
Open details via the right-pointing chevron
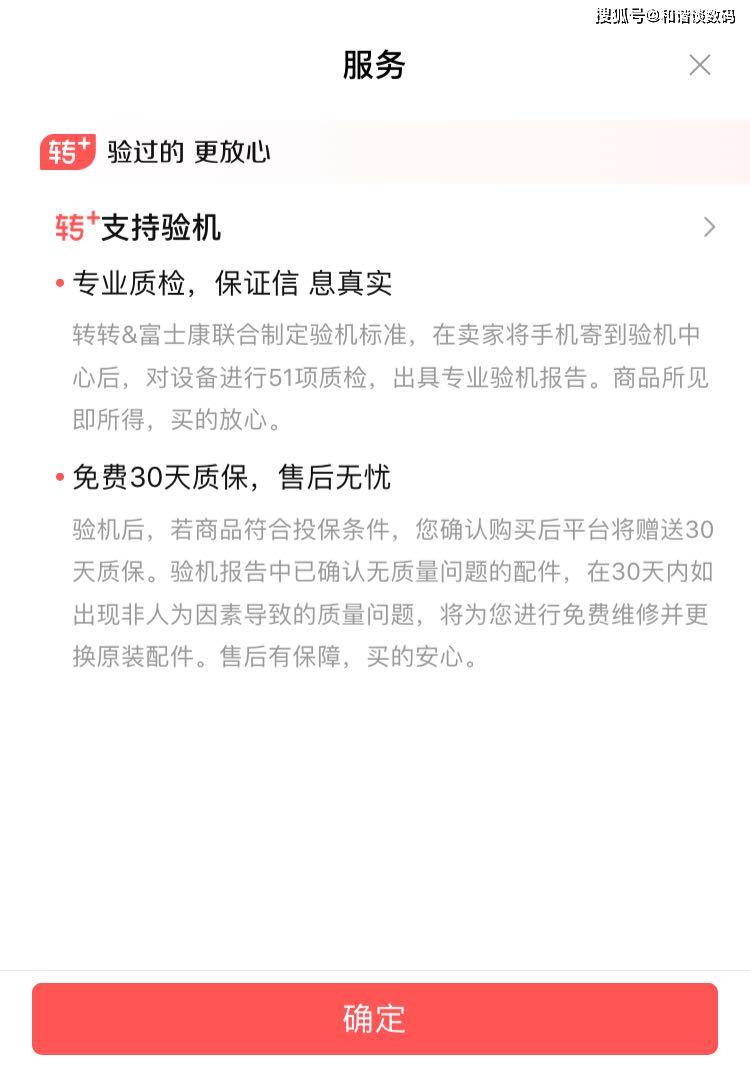(x=710, y=227)
